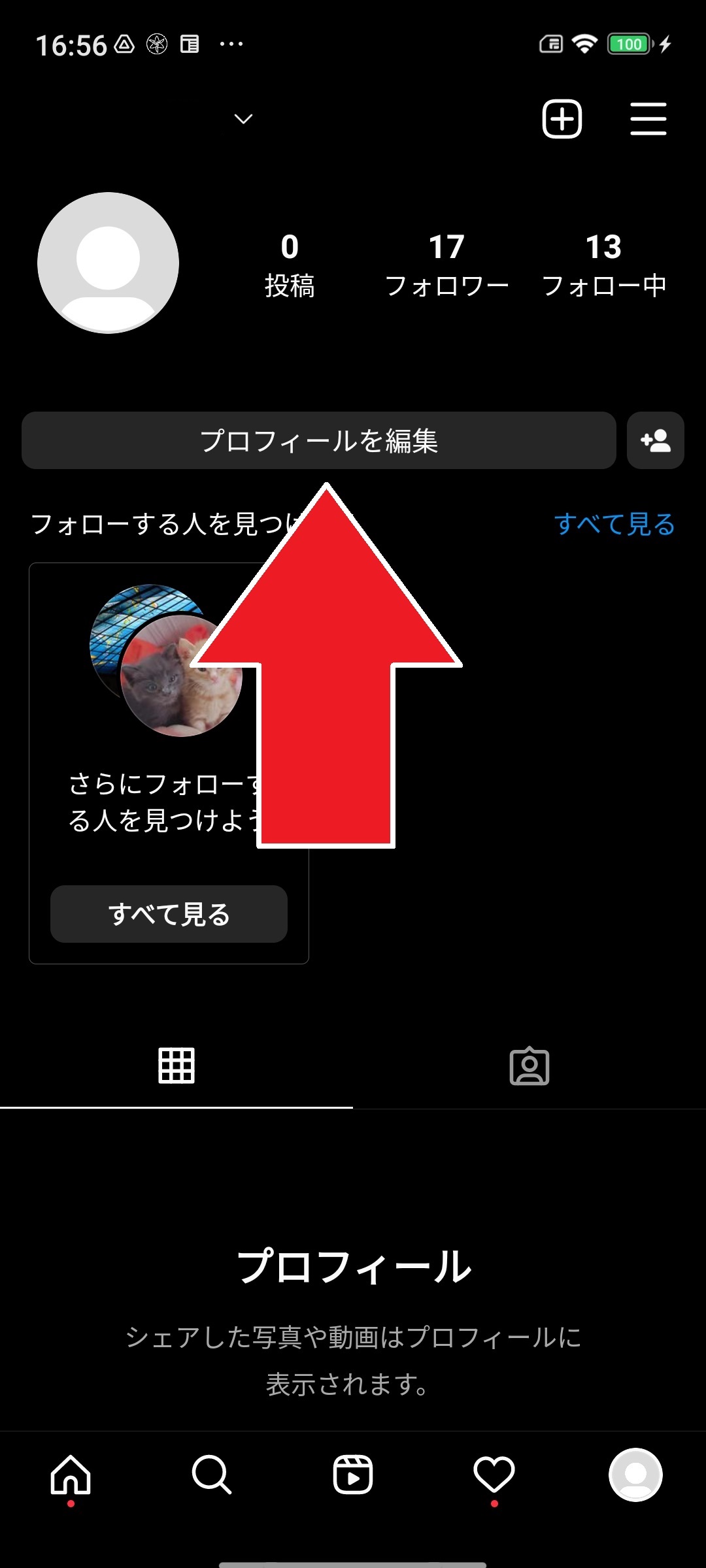This screenshot has width=706, height=1568.
Task: Tap the profile picture avatar
Action: coord(109,263)
